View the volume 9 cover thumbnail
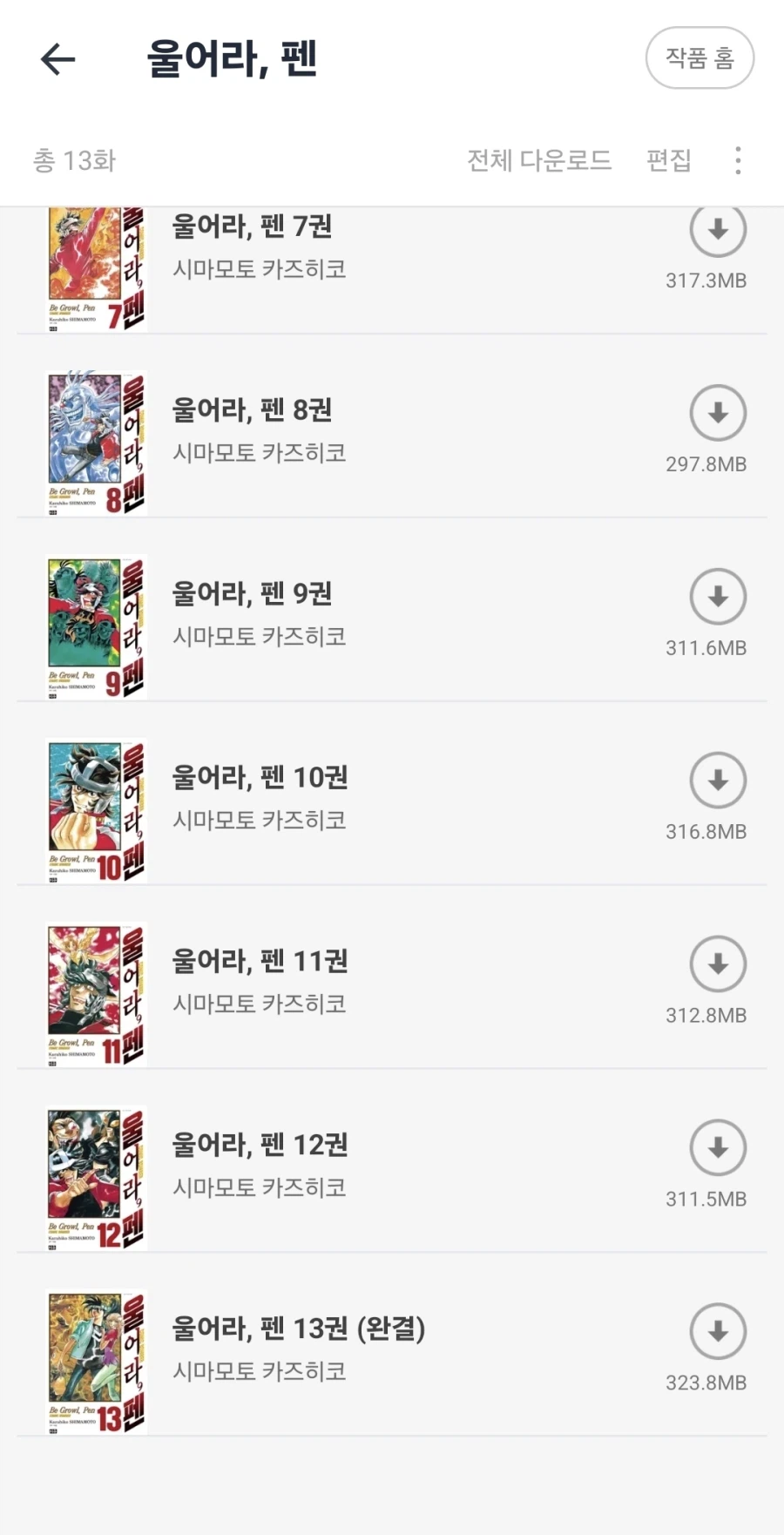 point(96,625)
